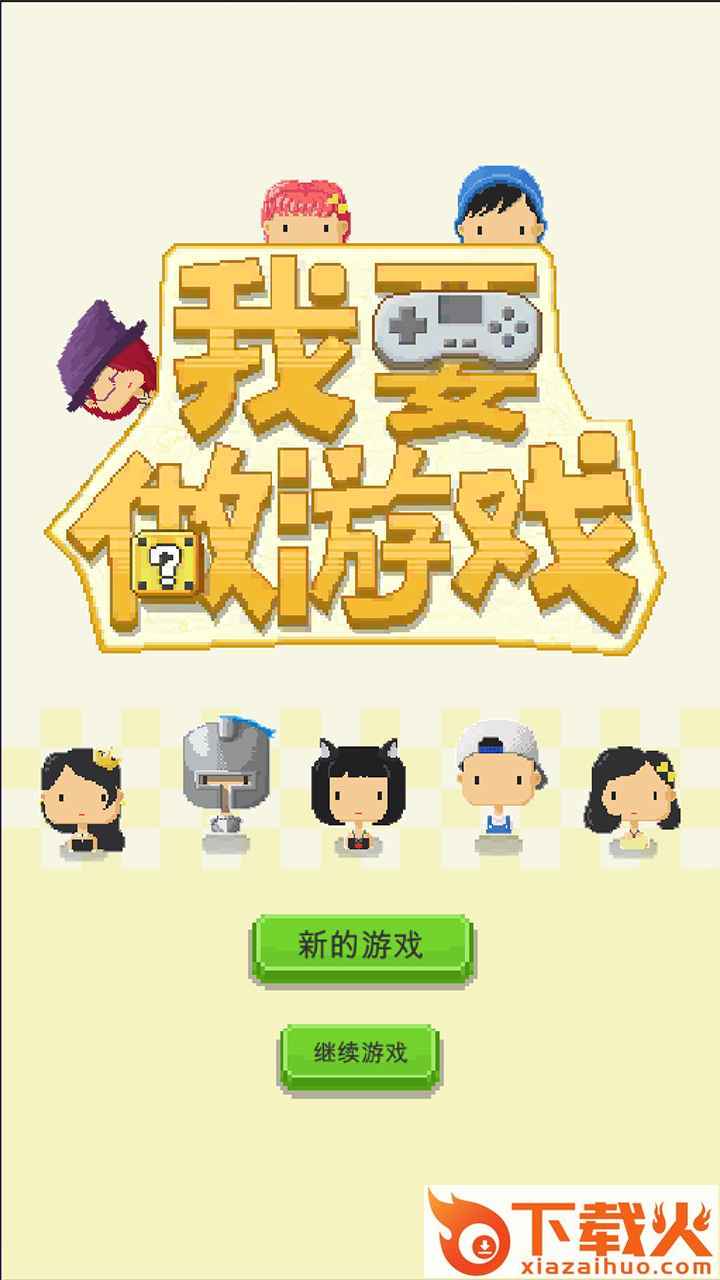Start a new game with 新的游戏
Screen dimensions: 720x1280
pos(360,946)
